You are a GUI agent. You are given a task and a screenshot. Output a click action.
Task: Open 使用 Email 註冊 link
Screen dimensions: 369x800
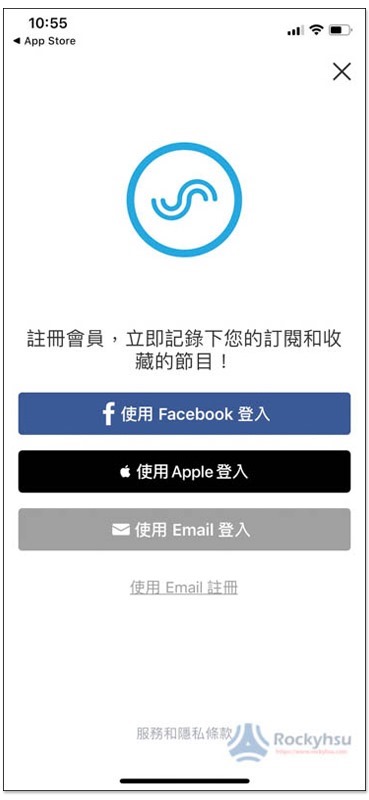tap(184, 588)
